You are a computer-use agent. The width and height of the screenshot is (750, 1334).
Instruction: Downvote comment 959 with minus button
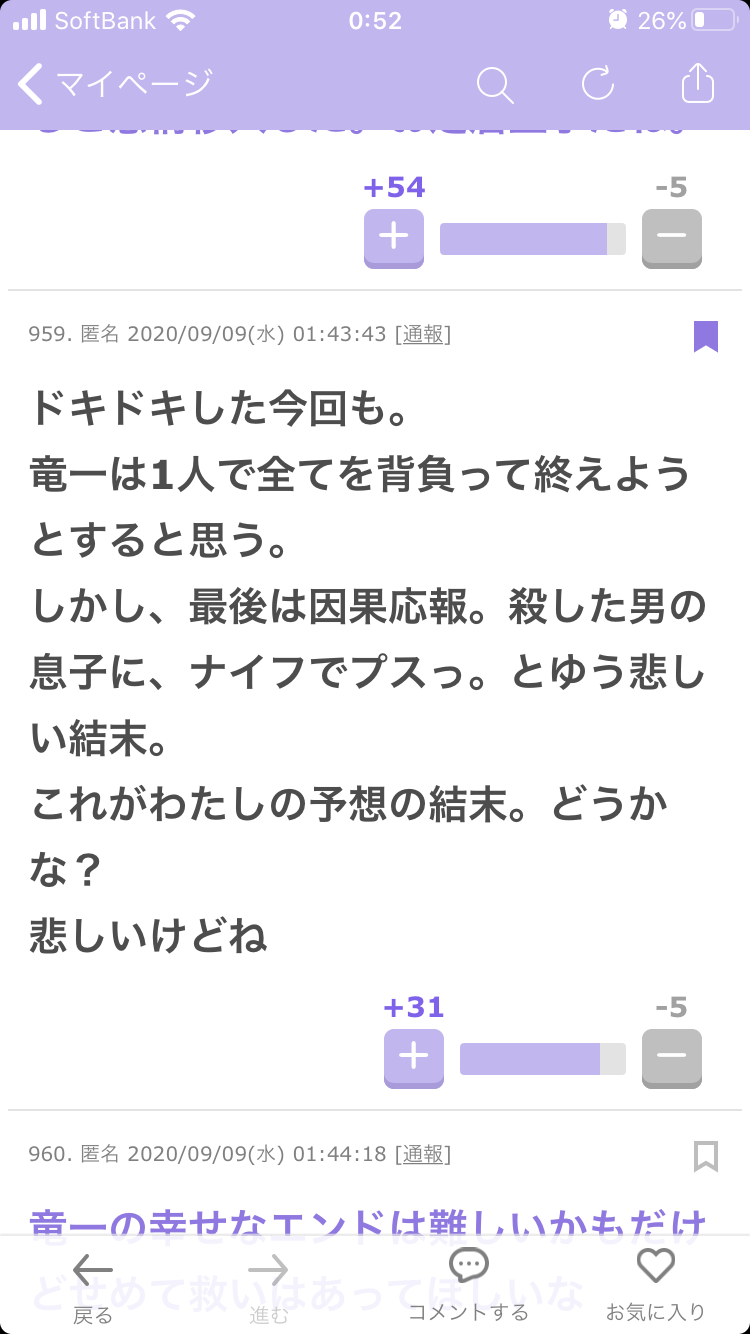click(x=671, y=1058)
